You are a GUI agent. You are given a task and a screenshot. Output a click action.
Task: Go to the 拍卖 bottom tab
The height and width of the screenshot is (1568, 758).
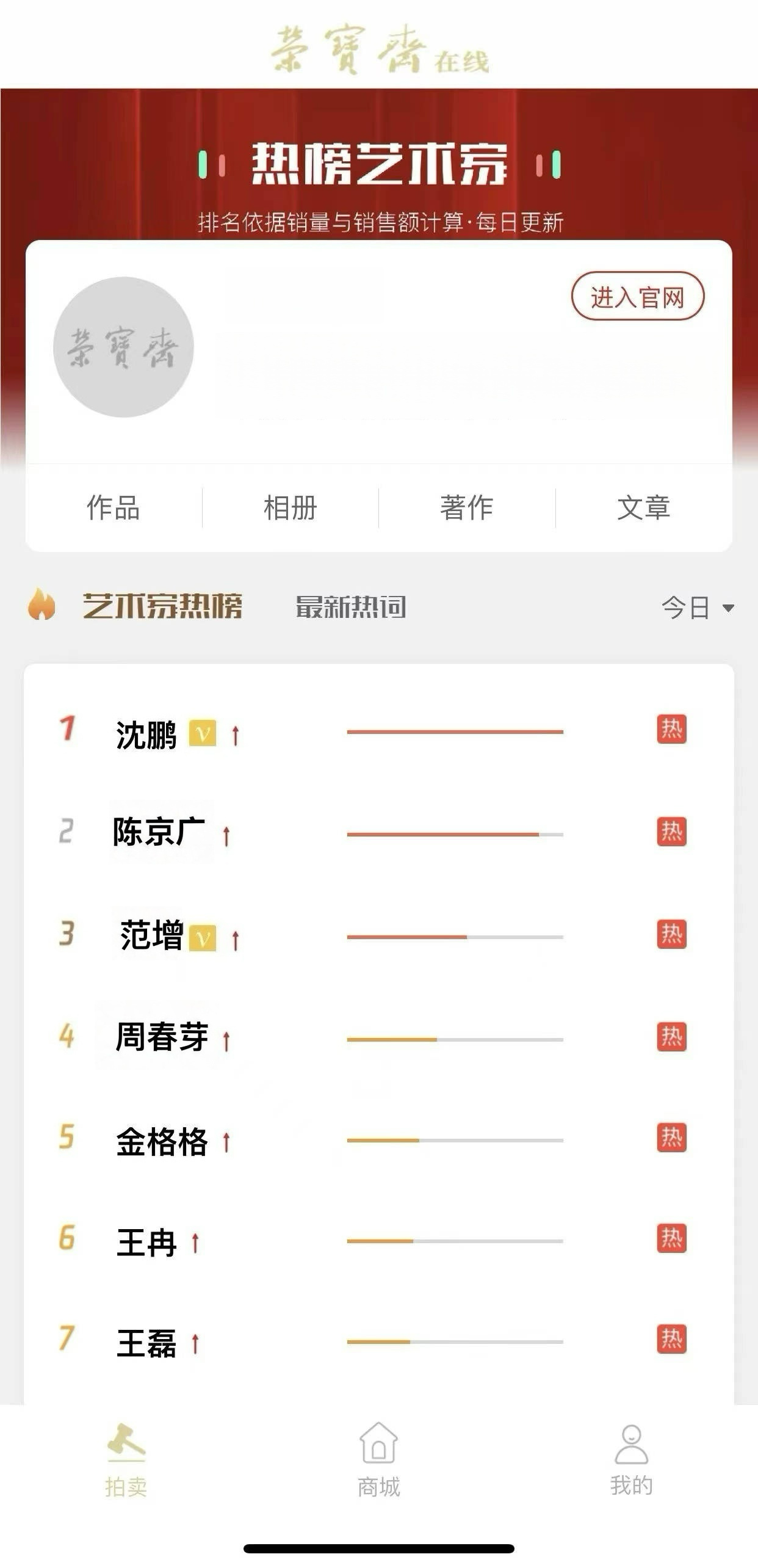coord(126,1459)
